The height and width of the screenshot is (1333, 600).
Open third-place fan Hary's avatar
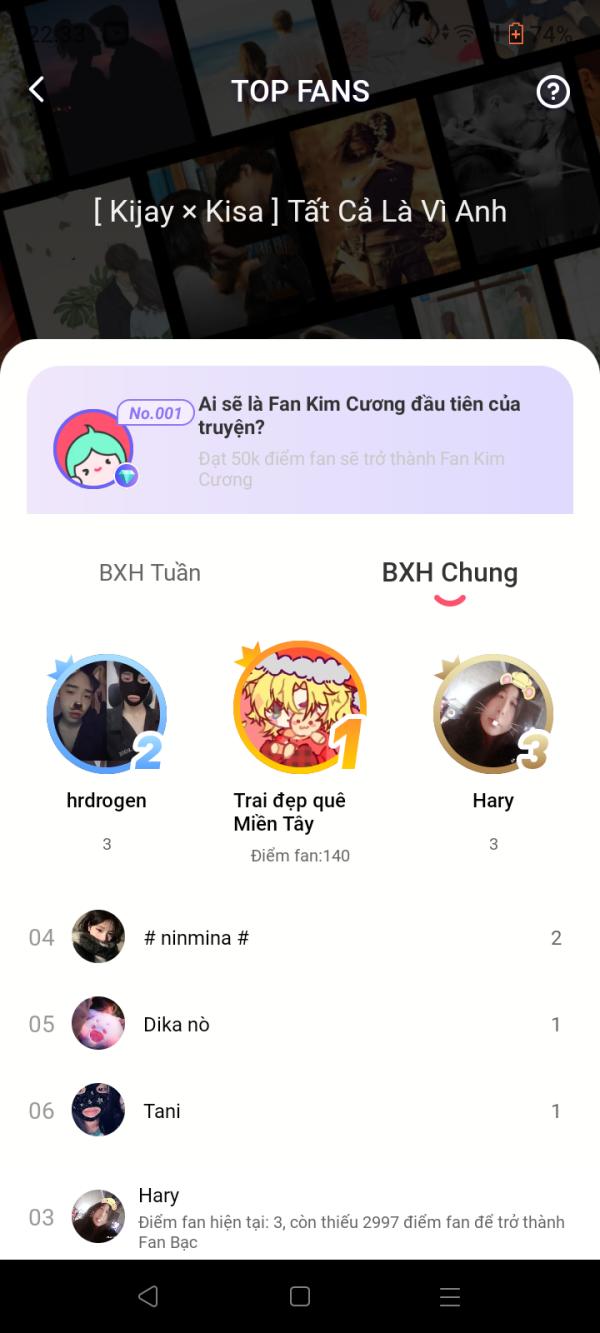(493, 714)
